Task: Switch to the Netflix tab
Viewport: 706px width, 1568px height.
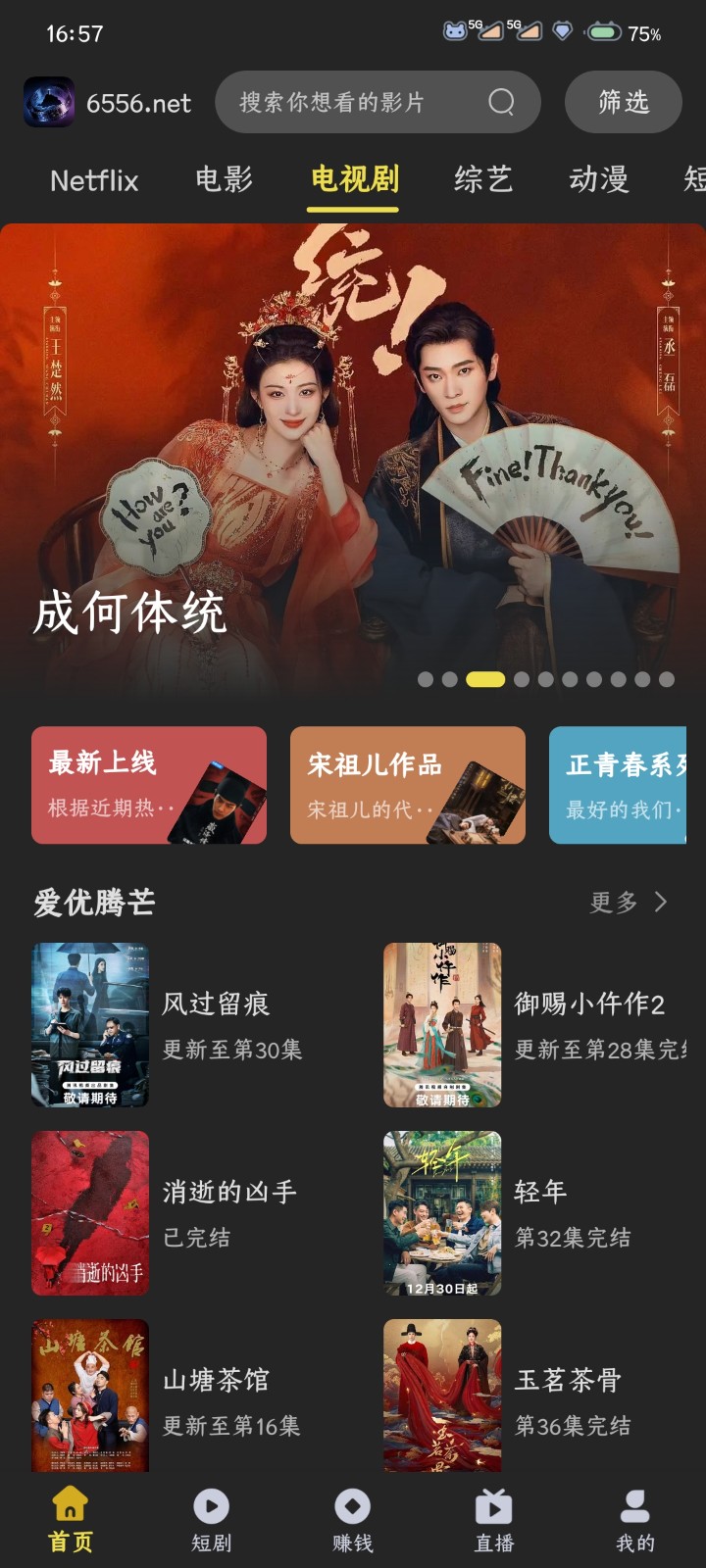Action: point(94,179)
